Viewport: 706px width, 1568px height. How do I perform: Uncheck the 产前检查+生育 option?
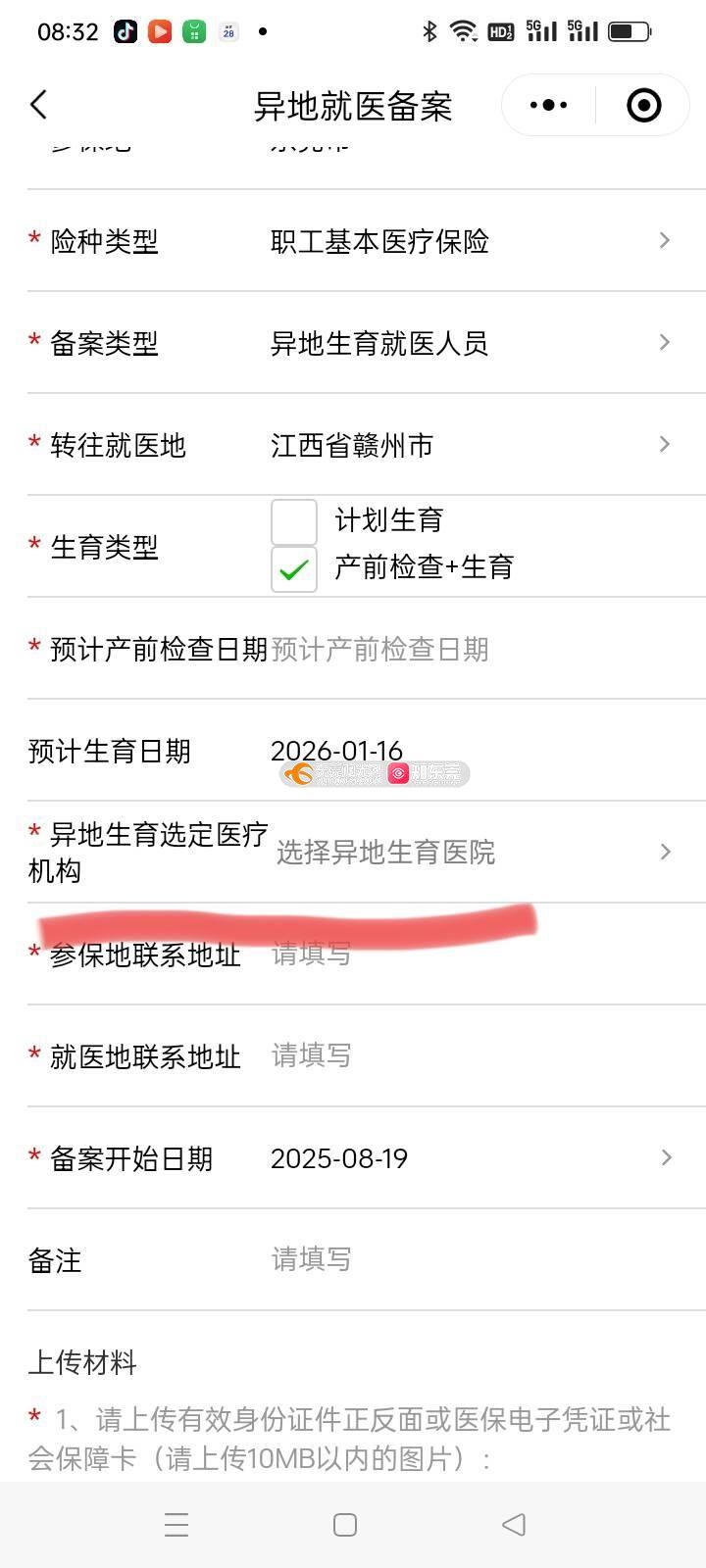294,569
